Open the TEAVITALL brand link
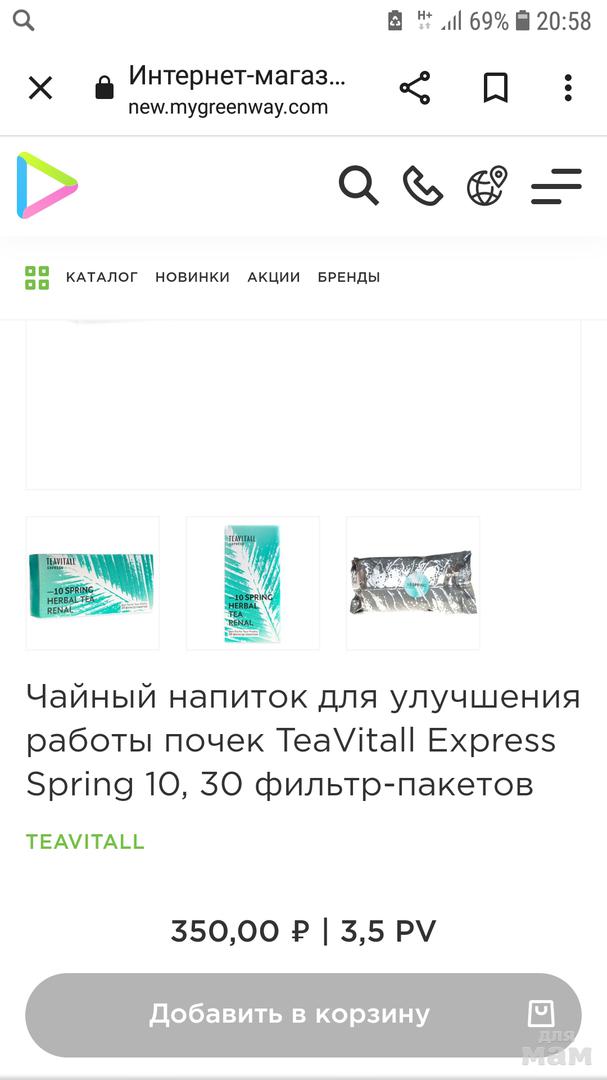Viewport: 607px width, 1080px height. click(x=85, y=841)
